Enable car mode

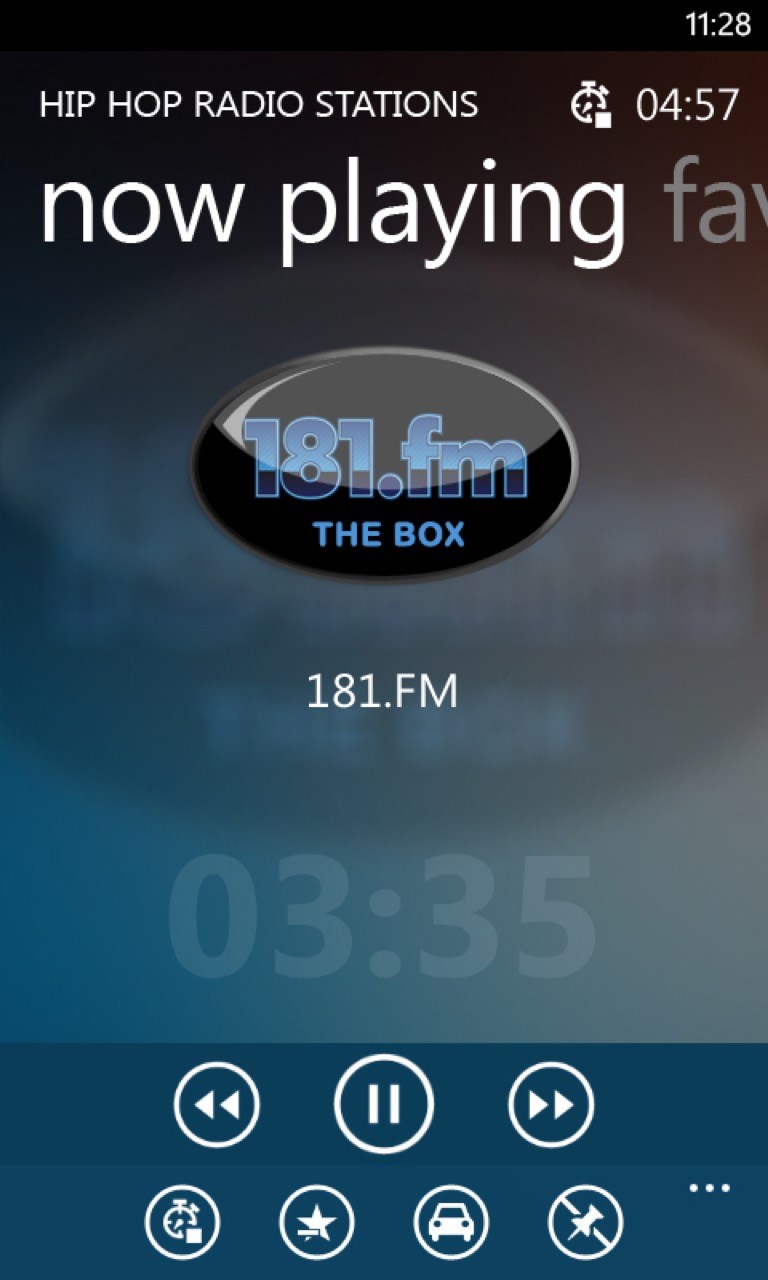tap(451, 1221)
